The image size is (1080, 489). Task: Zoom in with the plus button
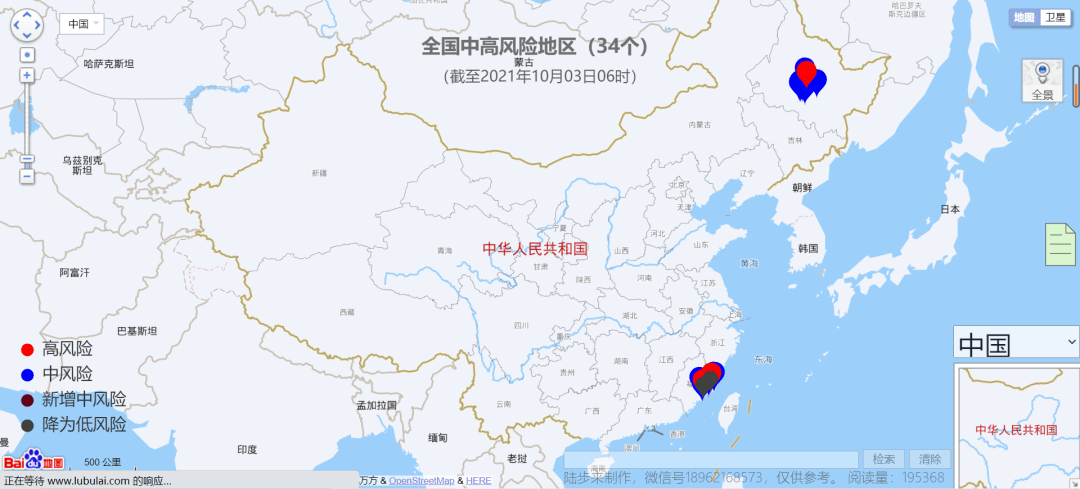coord(27,75)
